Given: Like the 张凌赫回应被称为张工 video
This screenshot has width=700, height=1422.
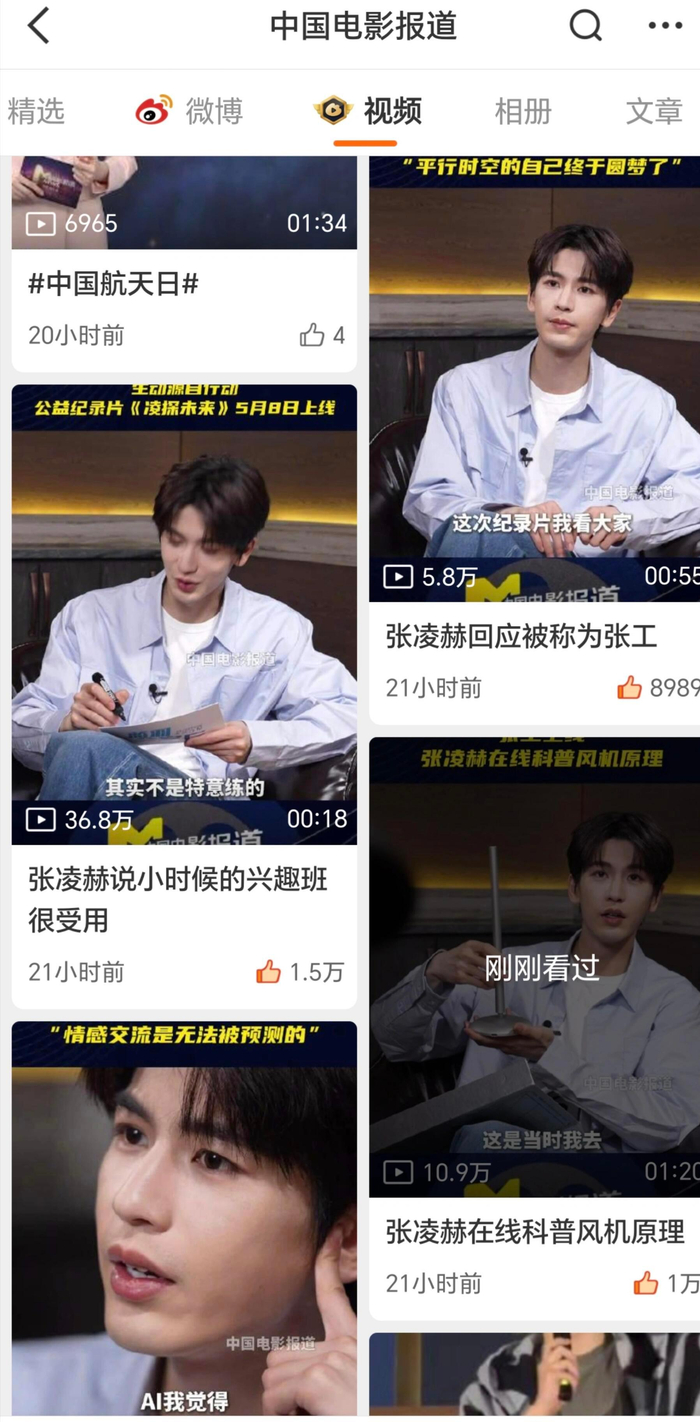Looking at the screenshot, I should (x=629, y=688).
